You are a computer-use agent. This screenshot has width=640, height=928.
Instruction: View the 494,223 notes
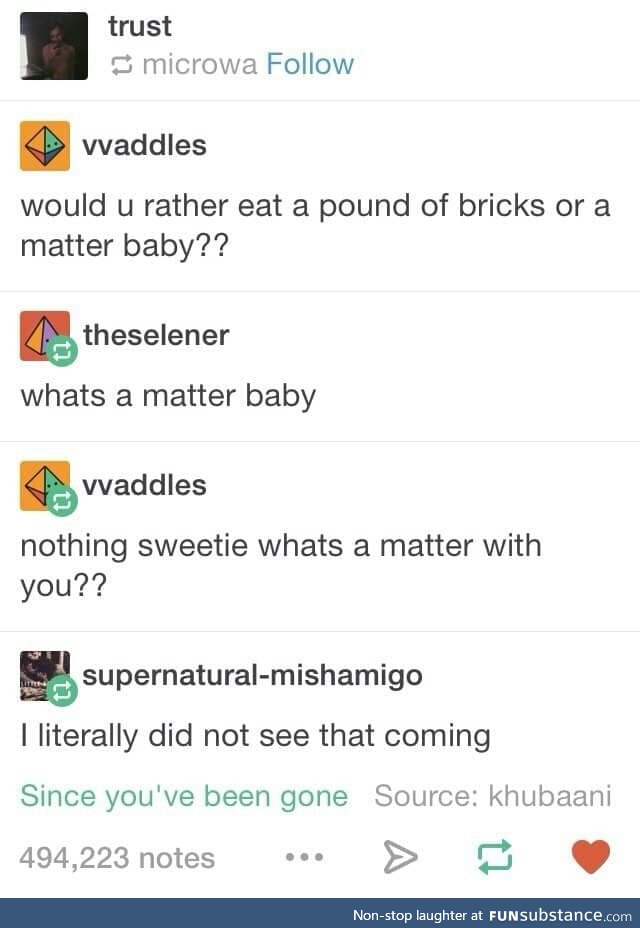click(x=117, y=857)
